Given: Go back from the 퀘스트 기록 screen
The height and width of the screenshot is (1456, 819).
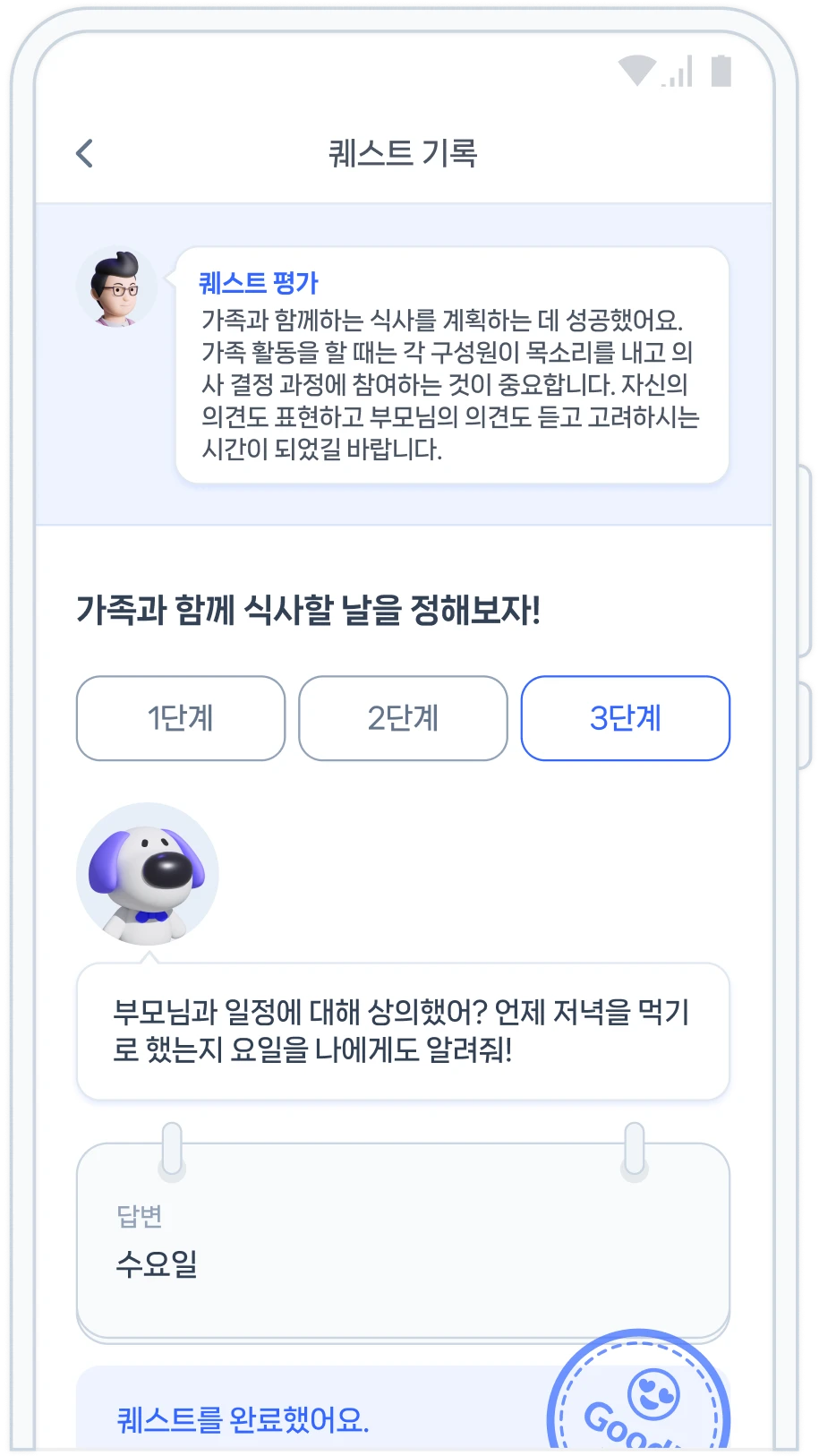Looking at the screenshot, I should click(85, 153).
